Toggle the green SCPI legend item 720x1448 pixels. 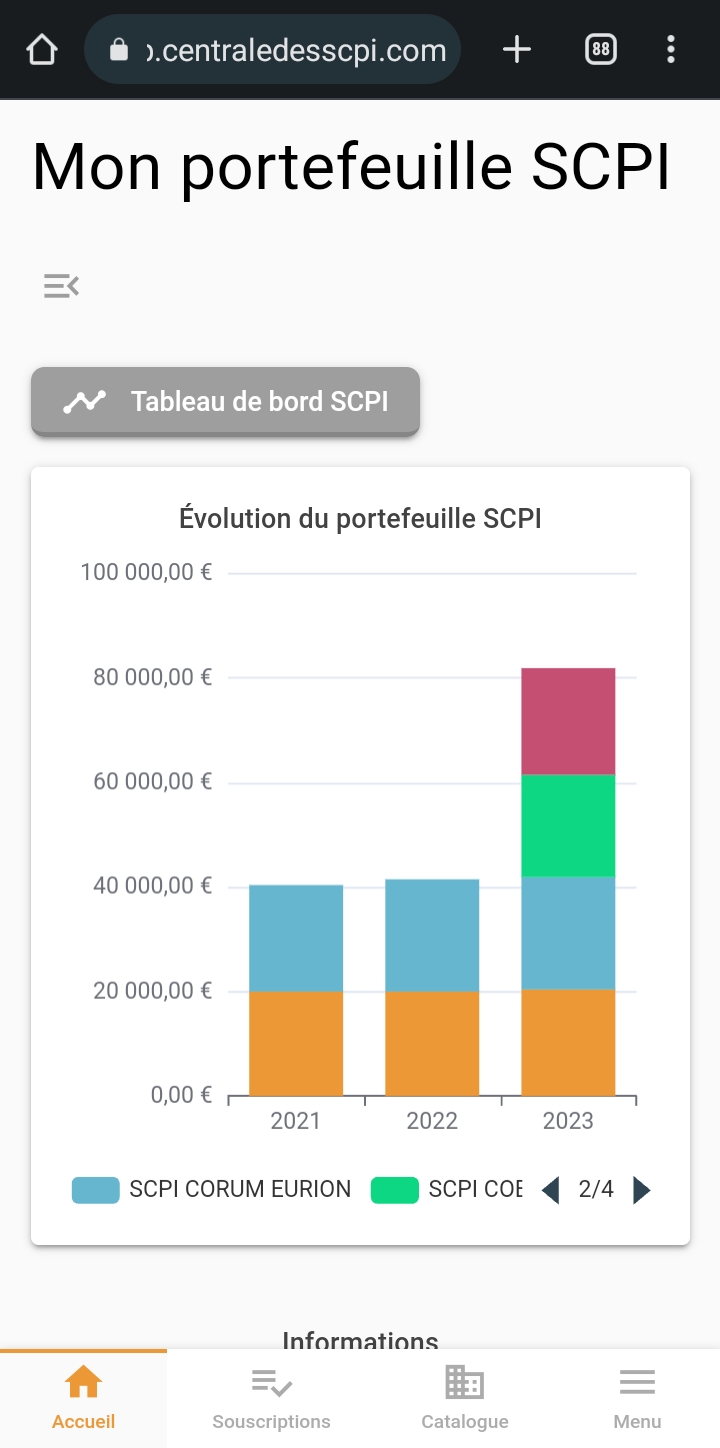click(x=446, y=1190)
